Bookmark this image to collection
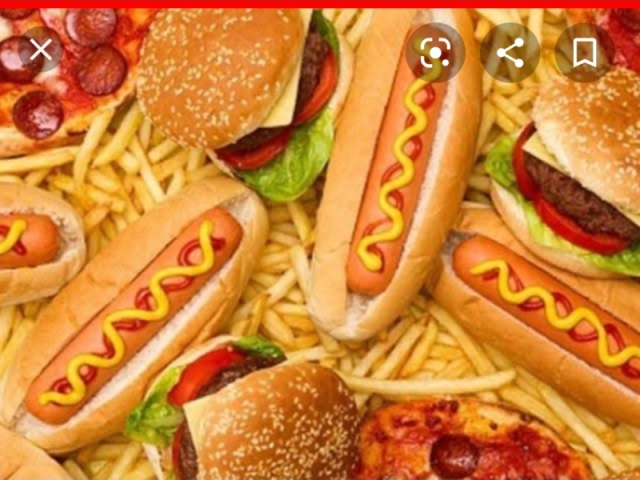640x480 pixels. pos(585,52)
